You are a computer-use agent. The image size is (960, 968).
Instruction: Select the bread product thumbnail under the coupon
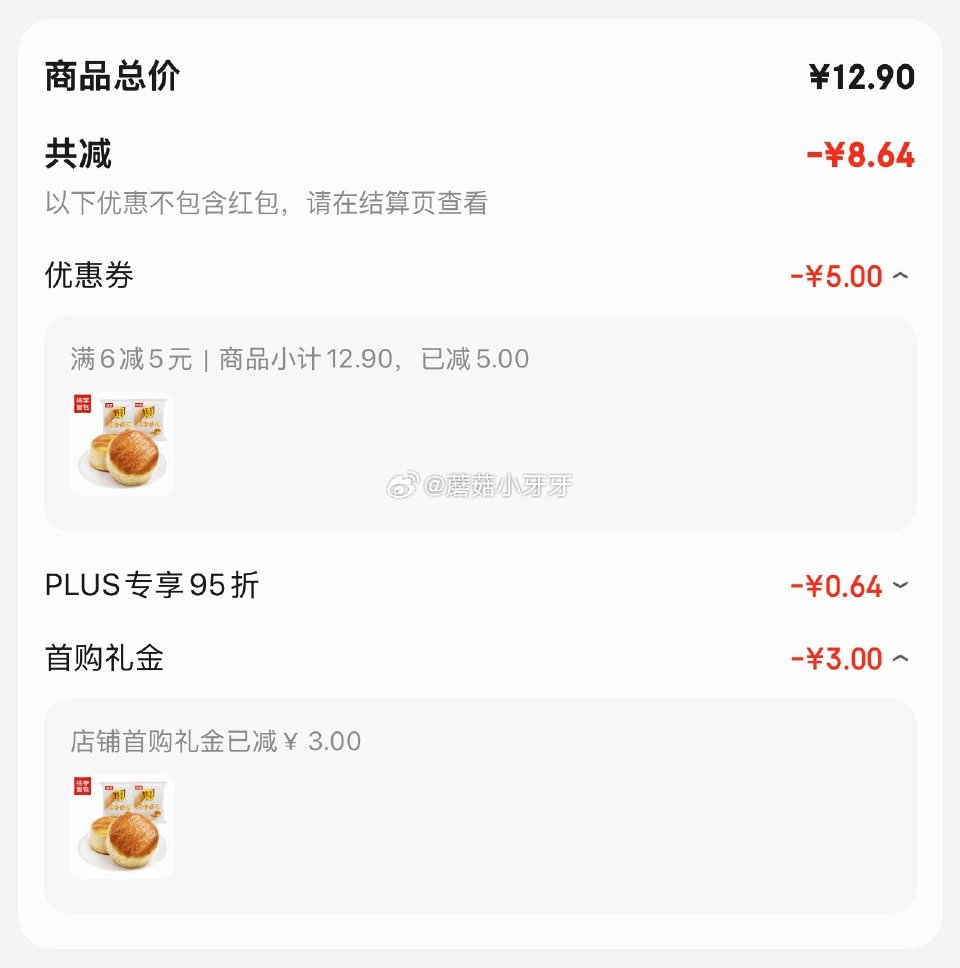(x=121, y=443)
